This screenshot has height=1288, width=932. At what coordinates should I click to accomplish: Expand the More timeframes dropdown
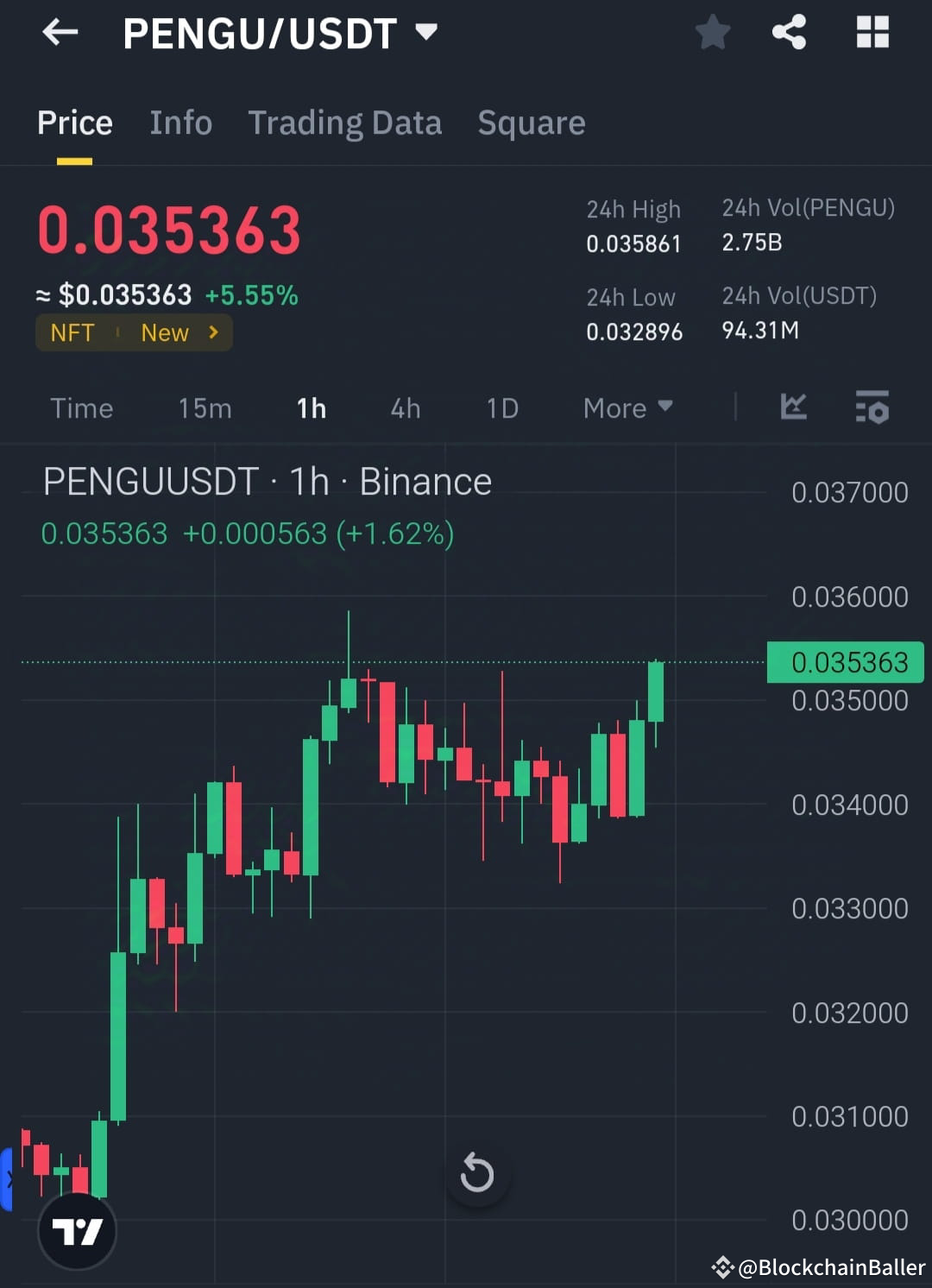tap(627, 407)
